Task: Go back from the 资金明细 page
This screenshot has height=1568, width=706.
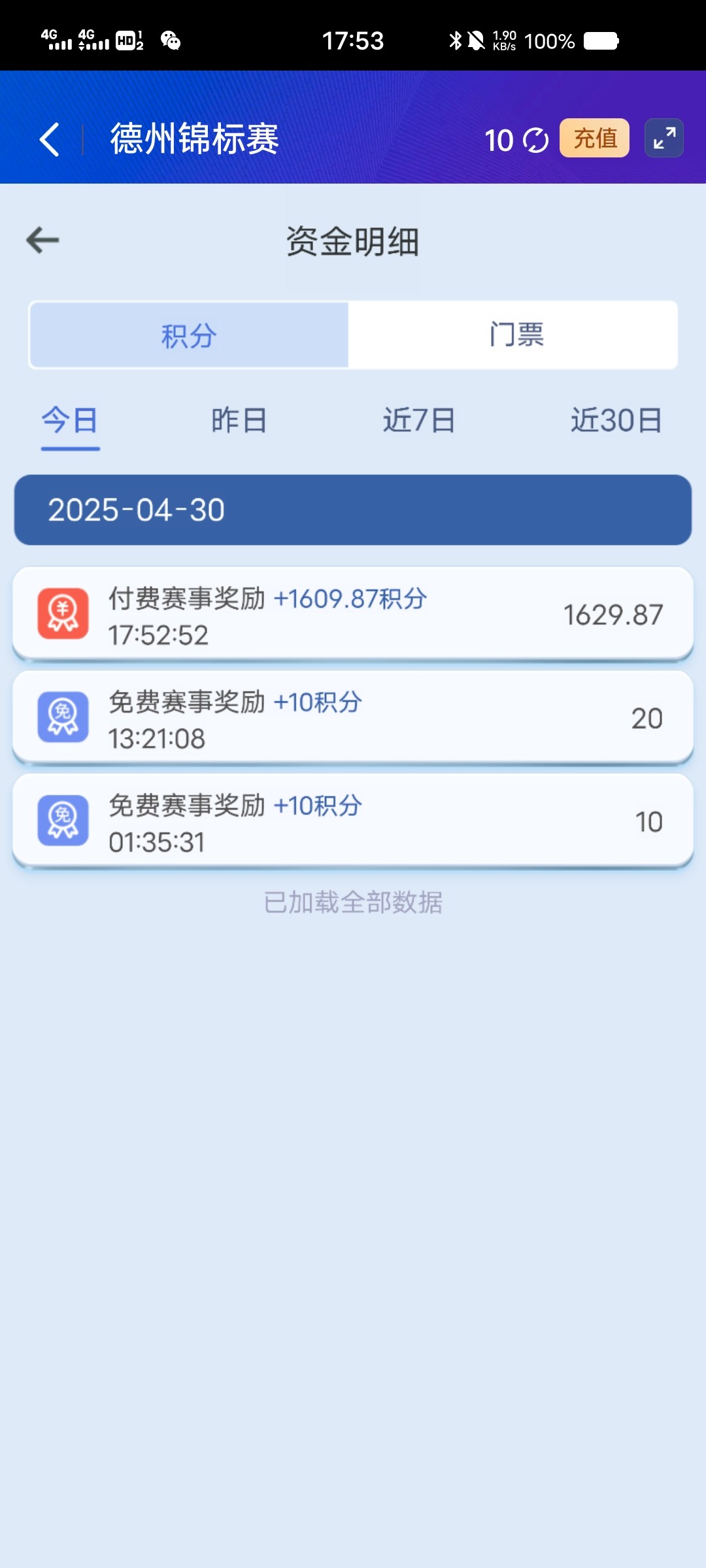Action: 43,240
